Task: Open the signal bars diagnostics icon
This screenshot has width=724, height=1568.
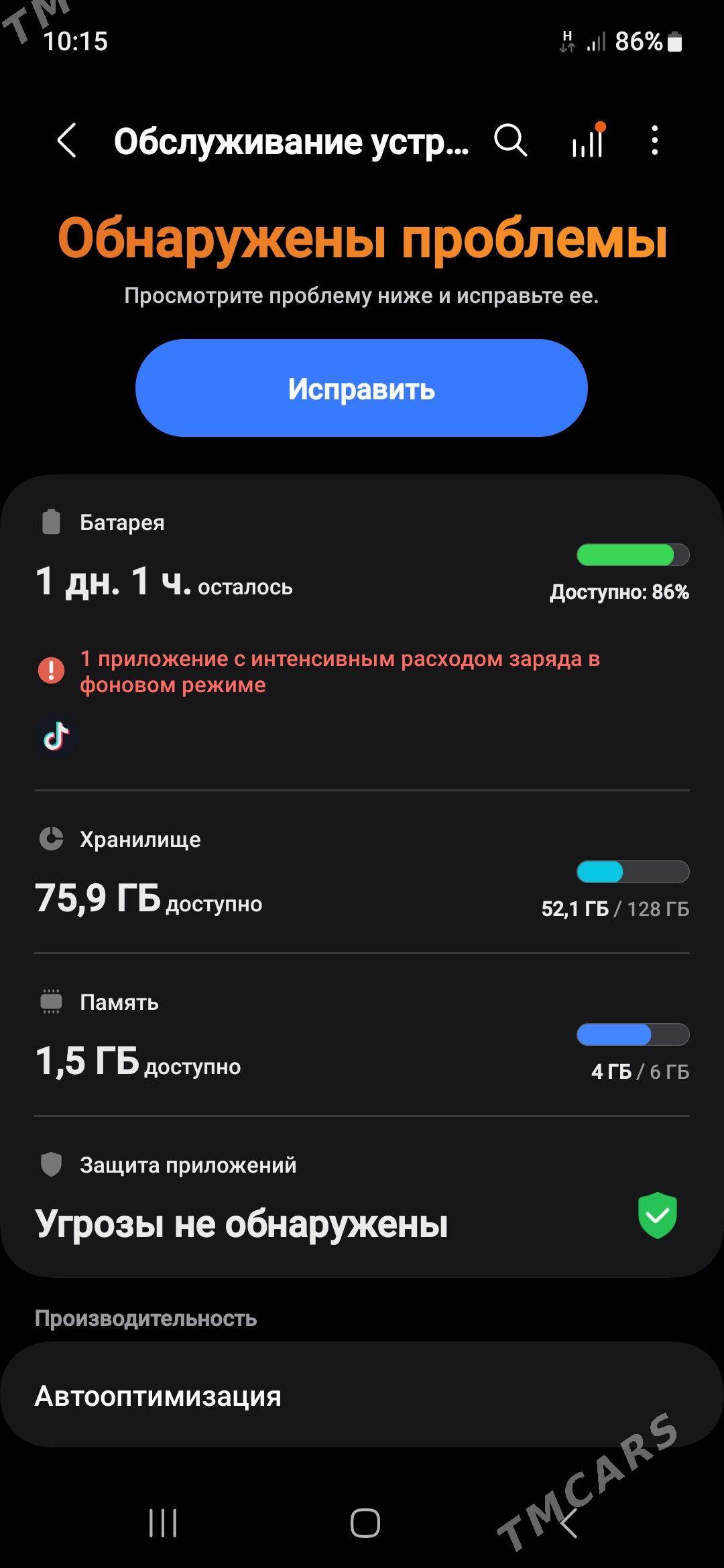Action: 588,141
